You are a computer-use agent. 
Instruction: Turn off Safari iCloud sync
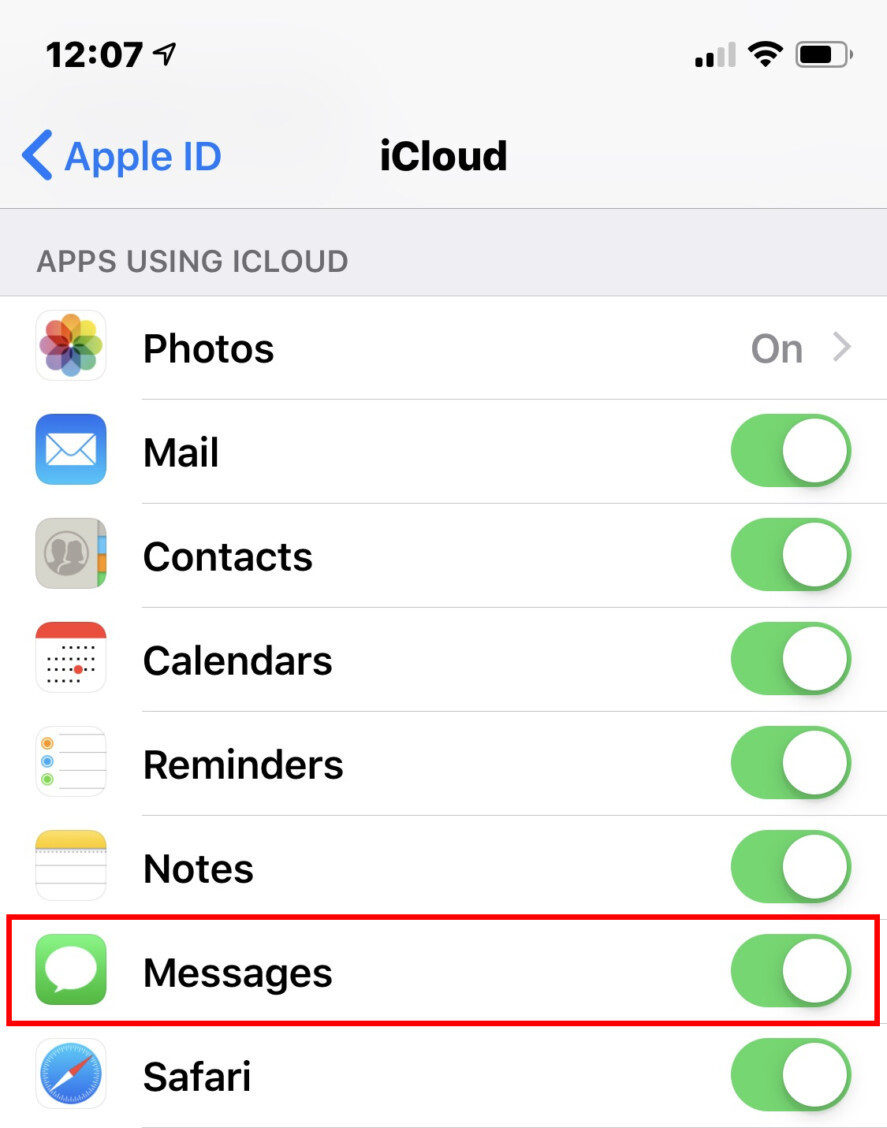[790, 1076]
